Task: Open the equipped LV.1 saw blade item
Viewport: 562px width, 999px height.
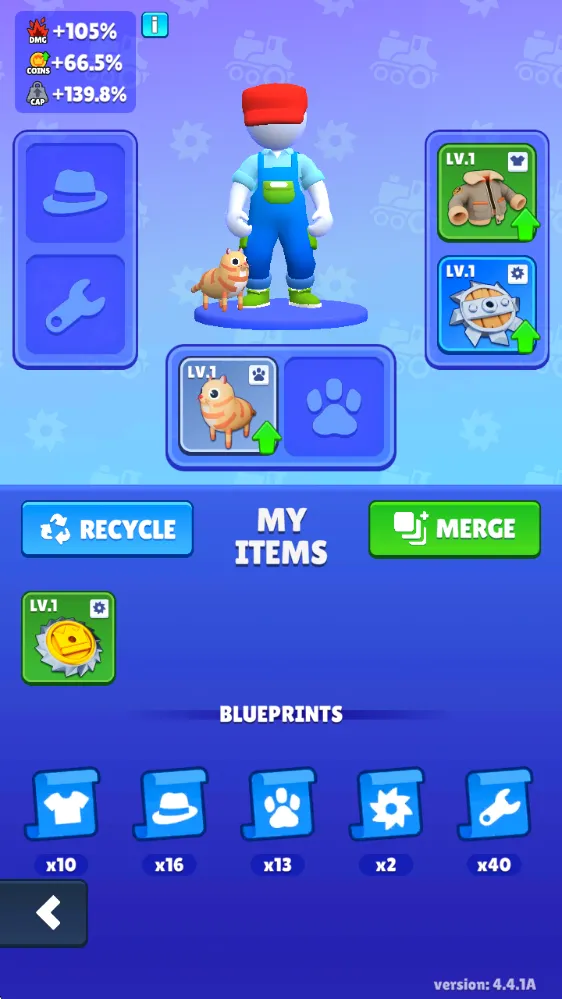Action: [x=487, y=305]
